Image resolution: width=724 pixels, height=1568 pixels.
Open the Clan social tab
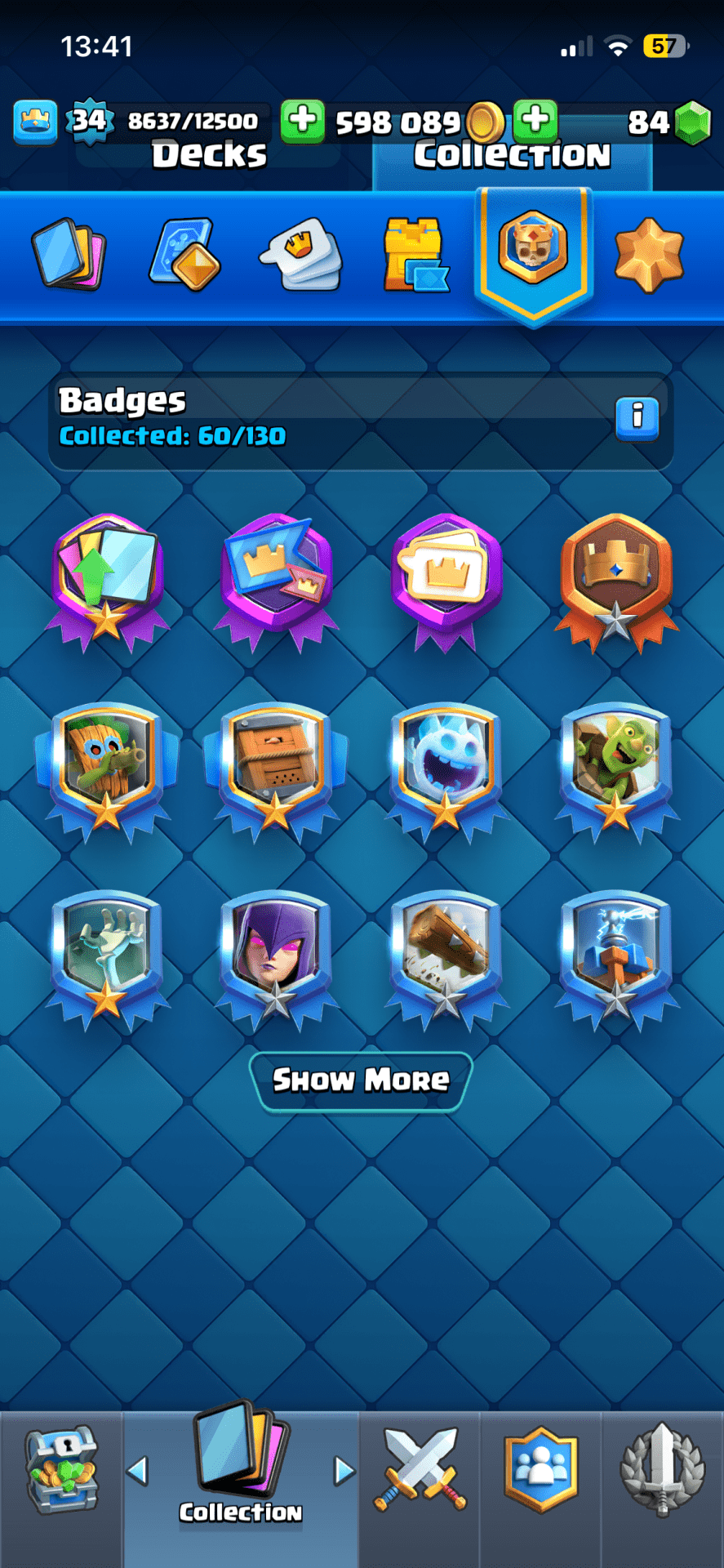tap(540, 1470)
